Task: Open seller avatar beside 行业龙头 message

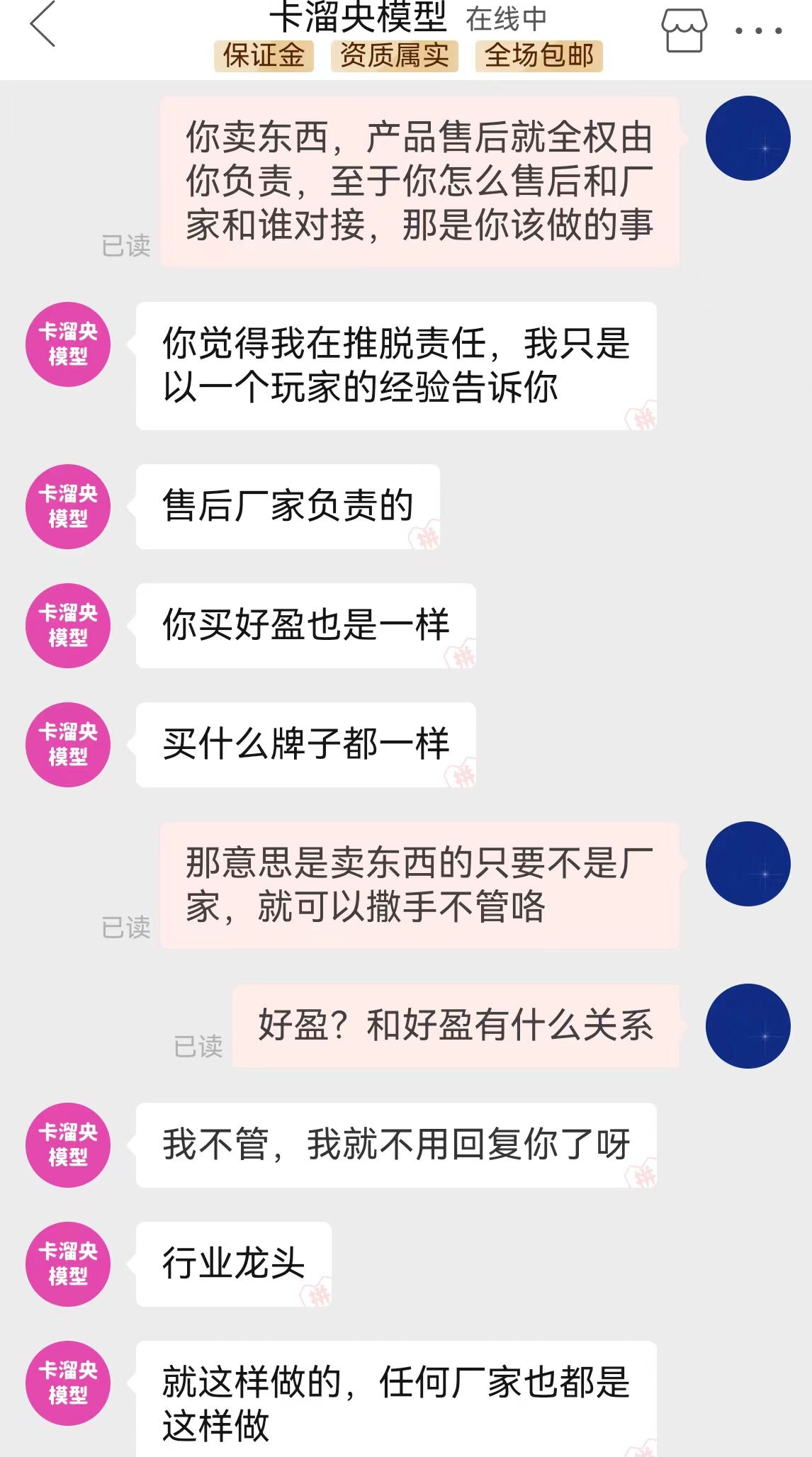Action: (x=68, y=1264)
